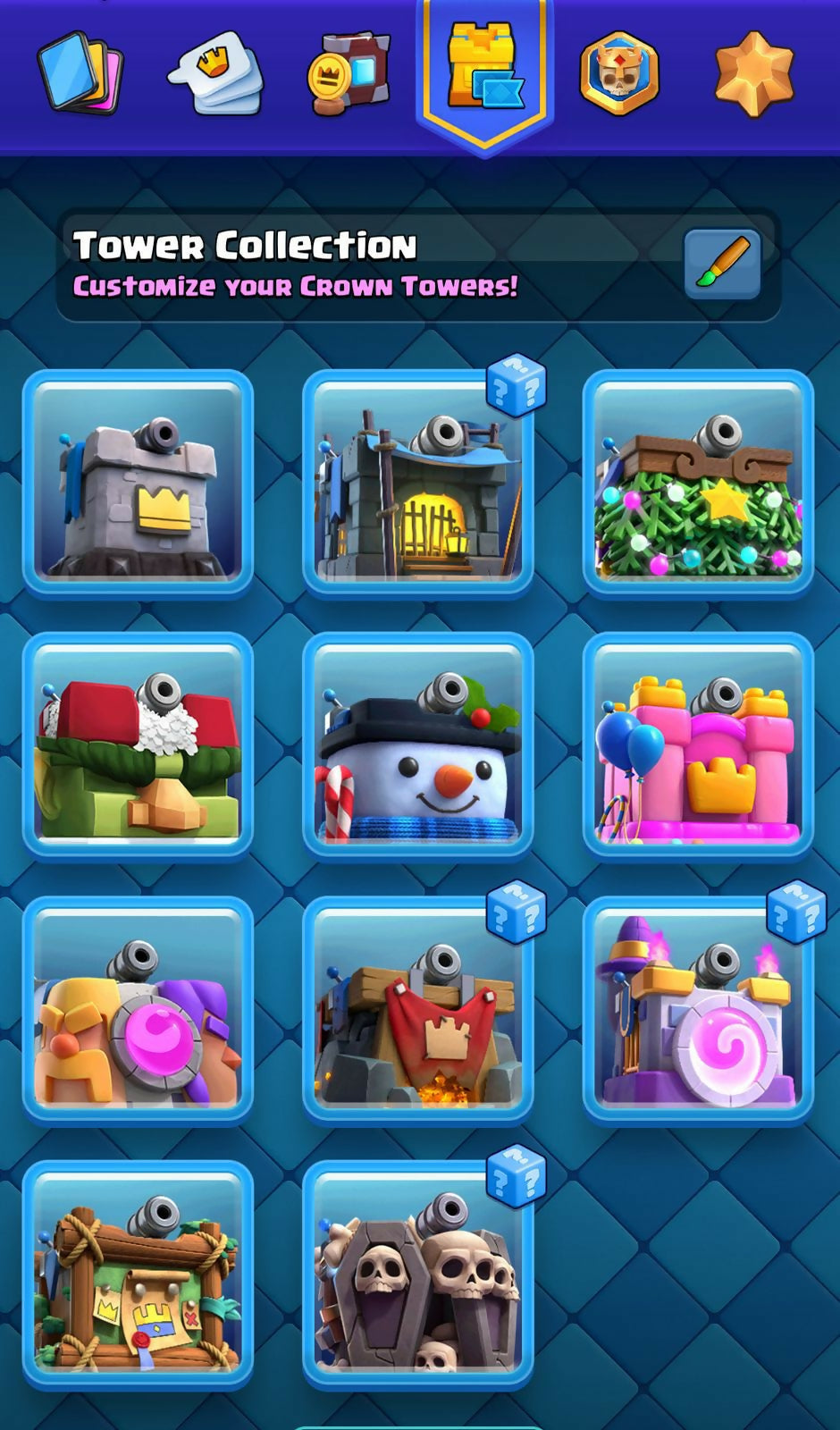Open the card decks tab
The height and width of the screenshot is (1430, 840).
(x=80, y=73)
